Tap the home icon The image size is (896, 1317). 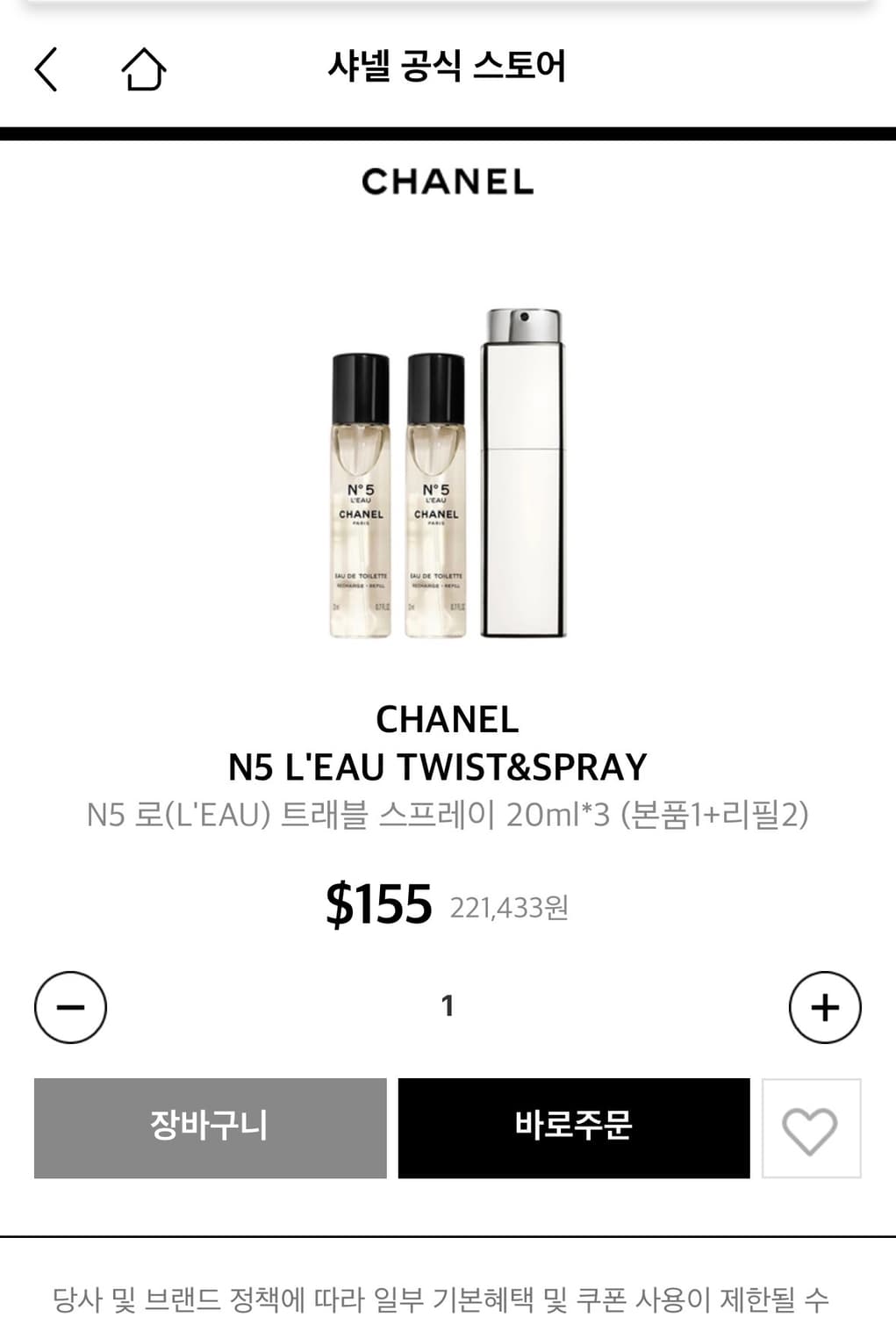(142, 69)
